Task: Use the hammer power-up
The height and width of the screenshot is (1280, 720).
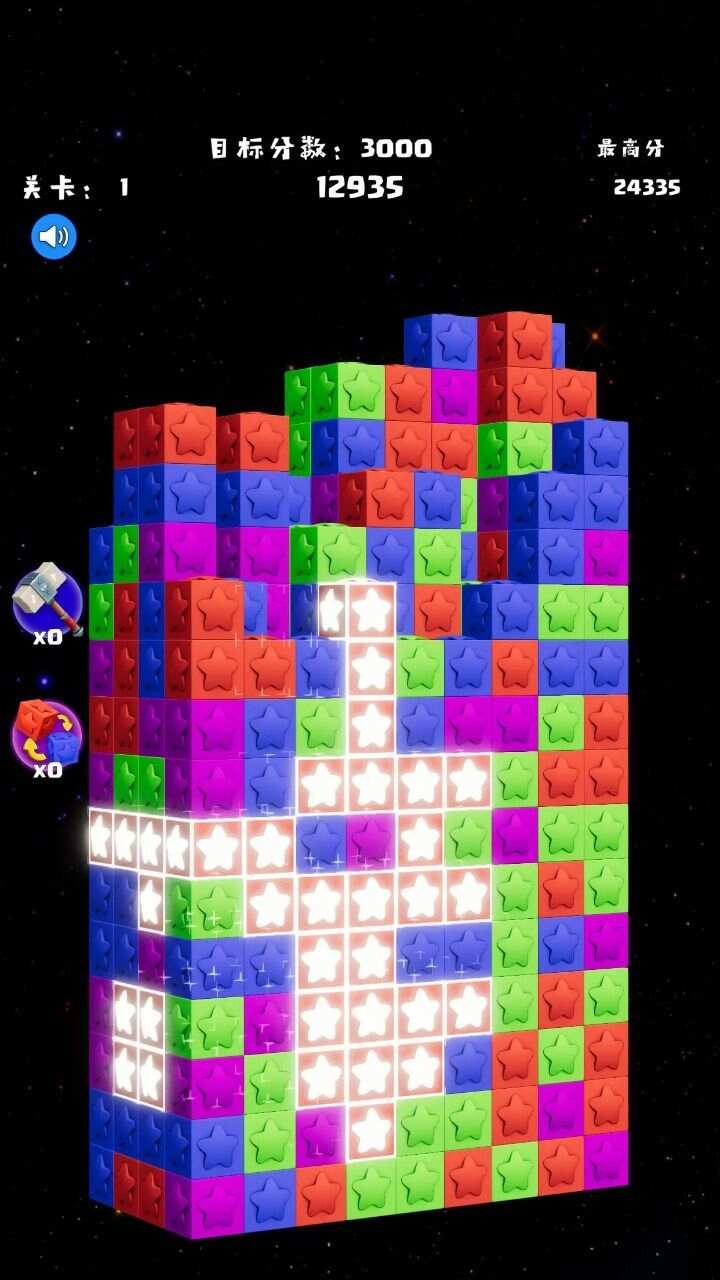Action: [47, 598]
